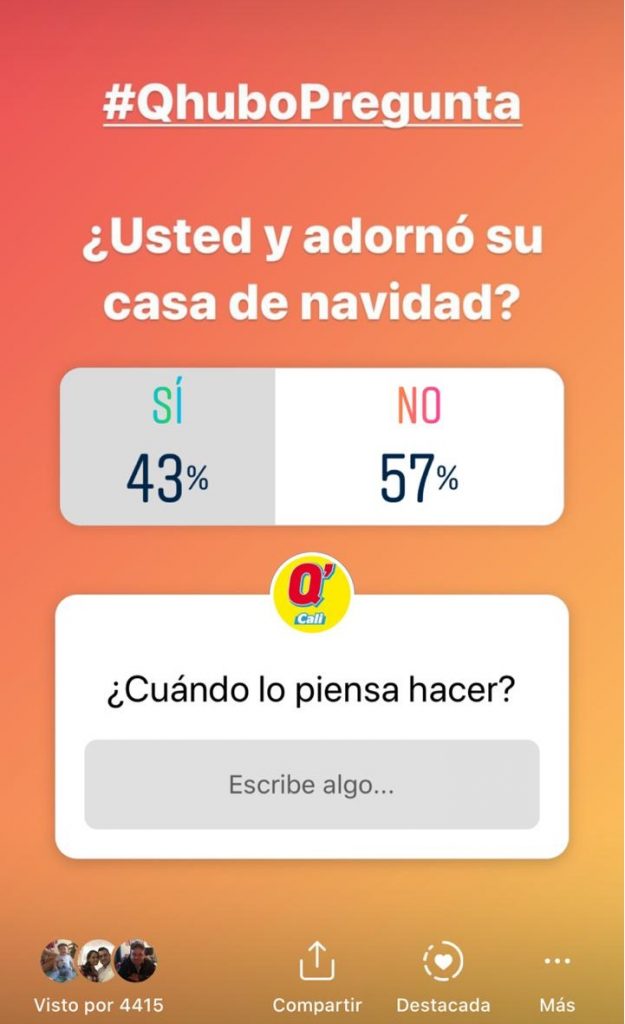The width and height of the screenshot is (625, 1024).
Task: Select the NO poll option
Action: click(419, 446)
